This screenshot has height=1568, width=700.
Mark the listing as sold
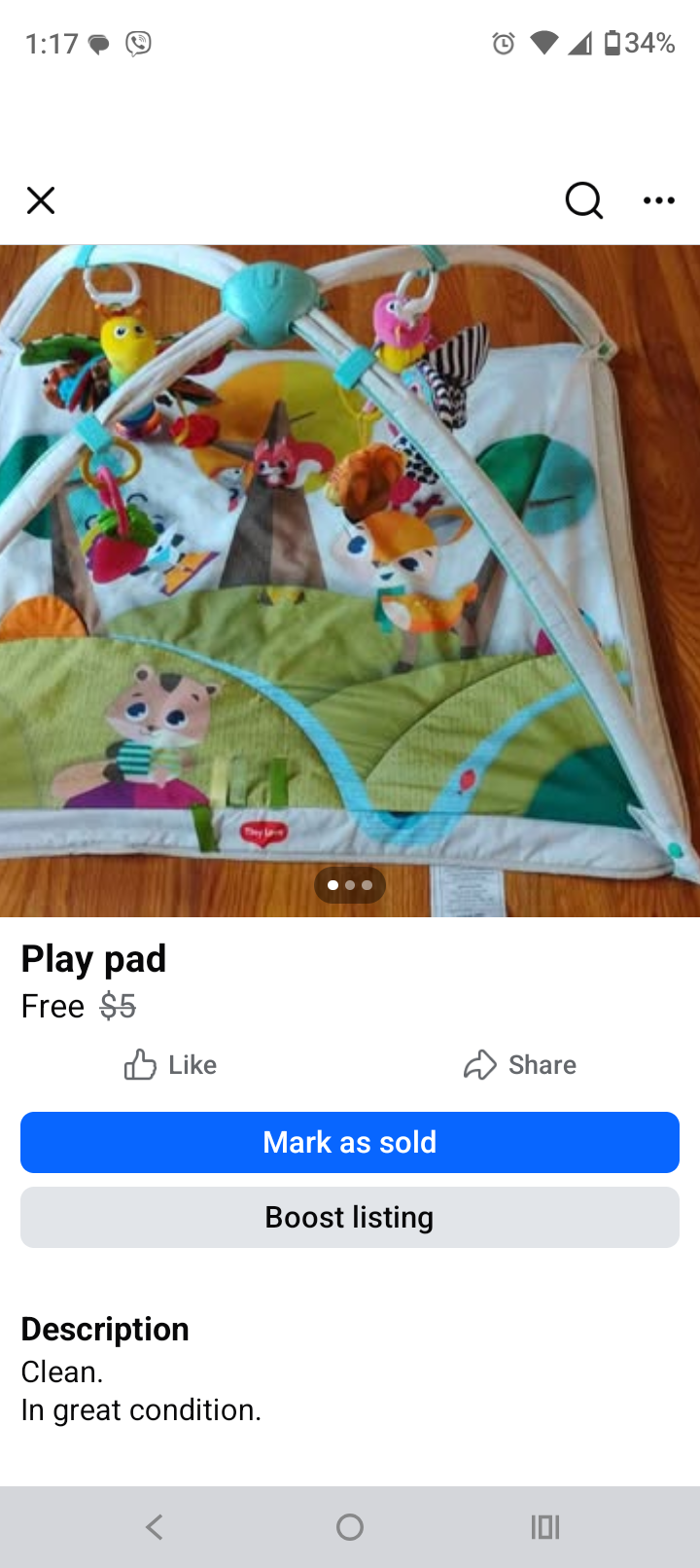tap(350, 1142)
